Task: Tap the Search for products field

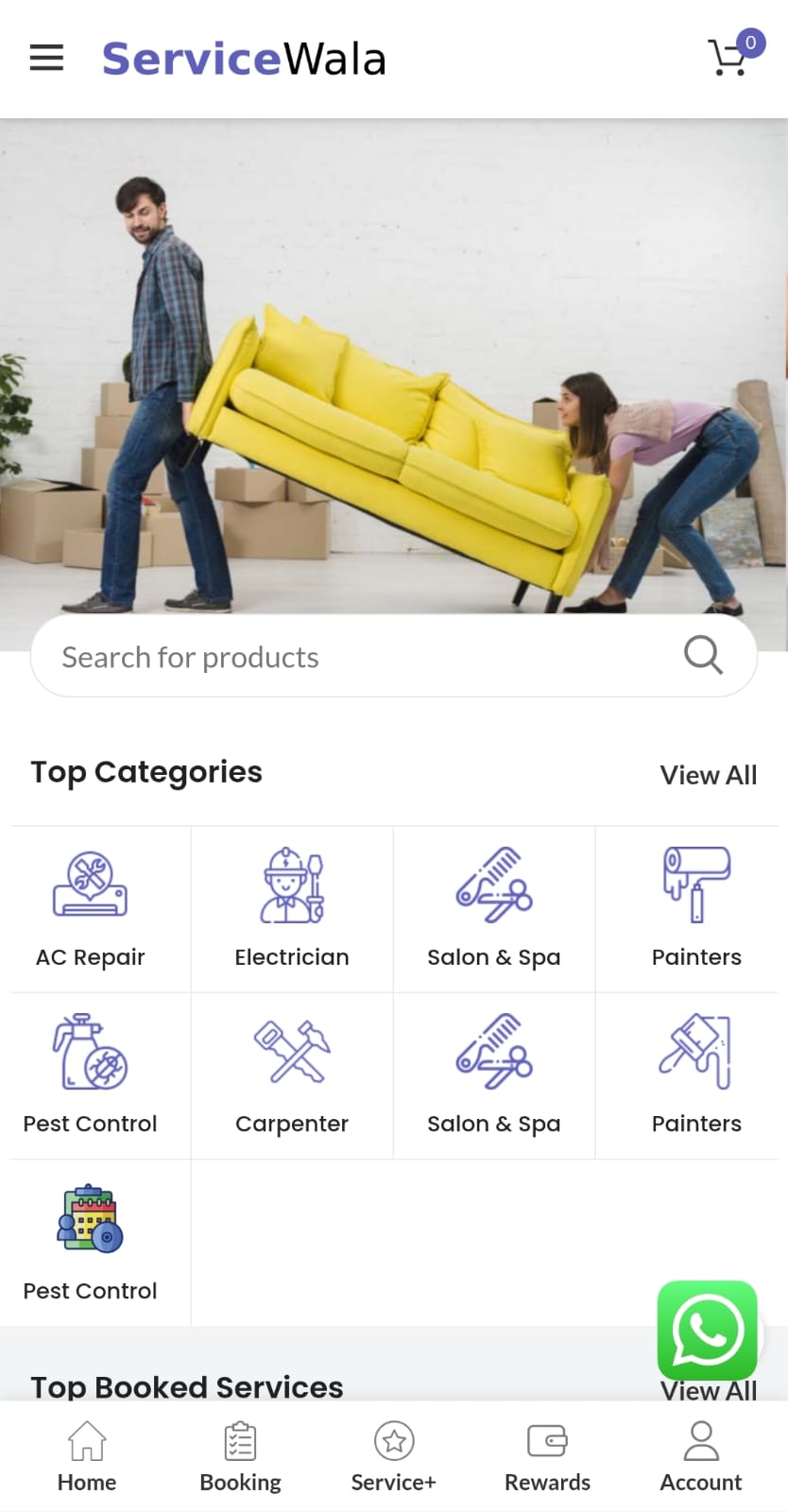Action: point(359,657)
